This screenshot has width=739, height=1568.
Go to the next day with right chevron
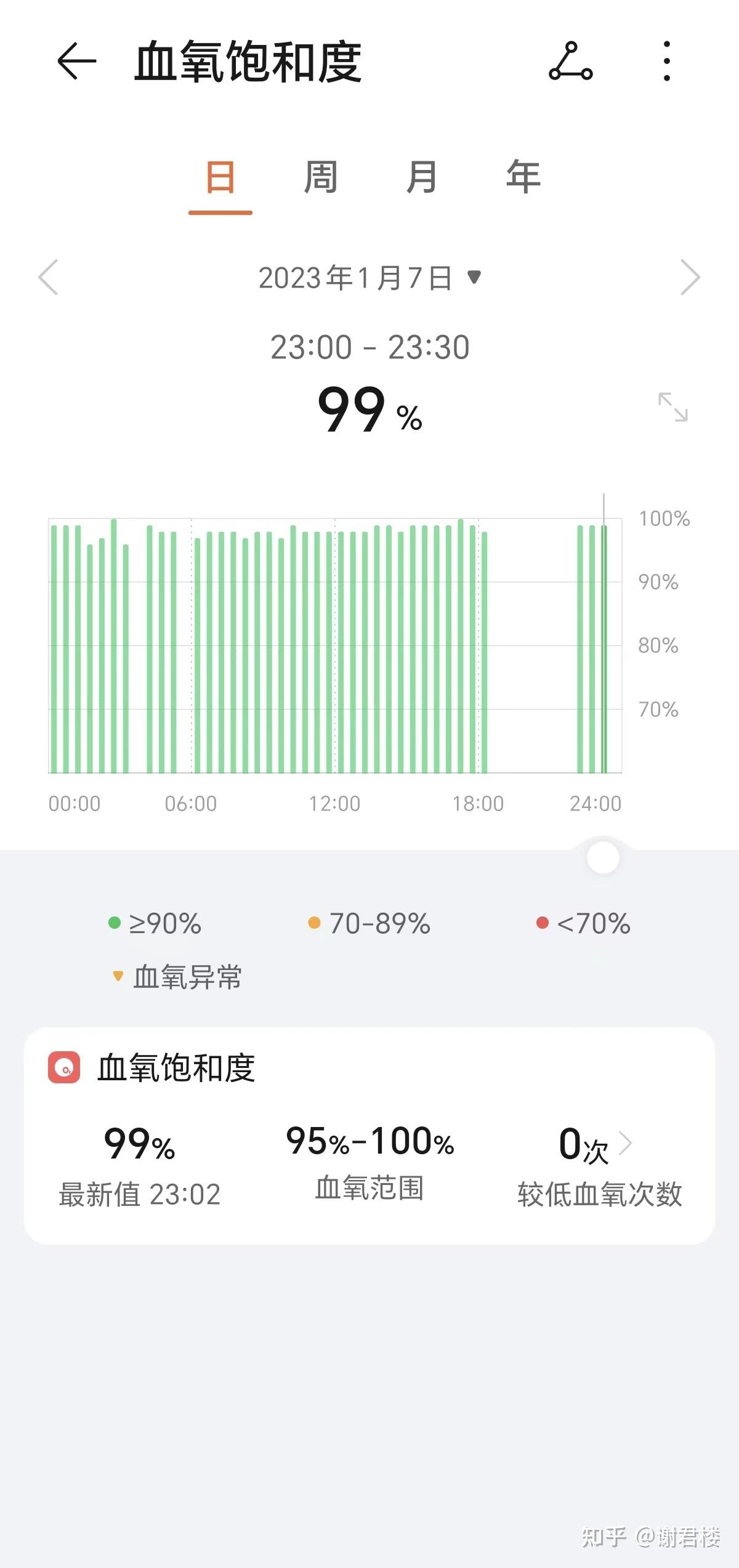(690, 277)
